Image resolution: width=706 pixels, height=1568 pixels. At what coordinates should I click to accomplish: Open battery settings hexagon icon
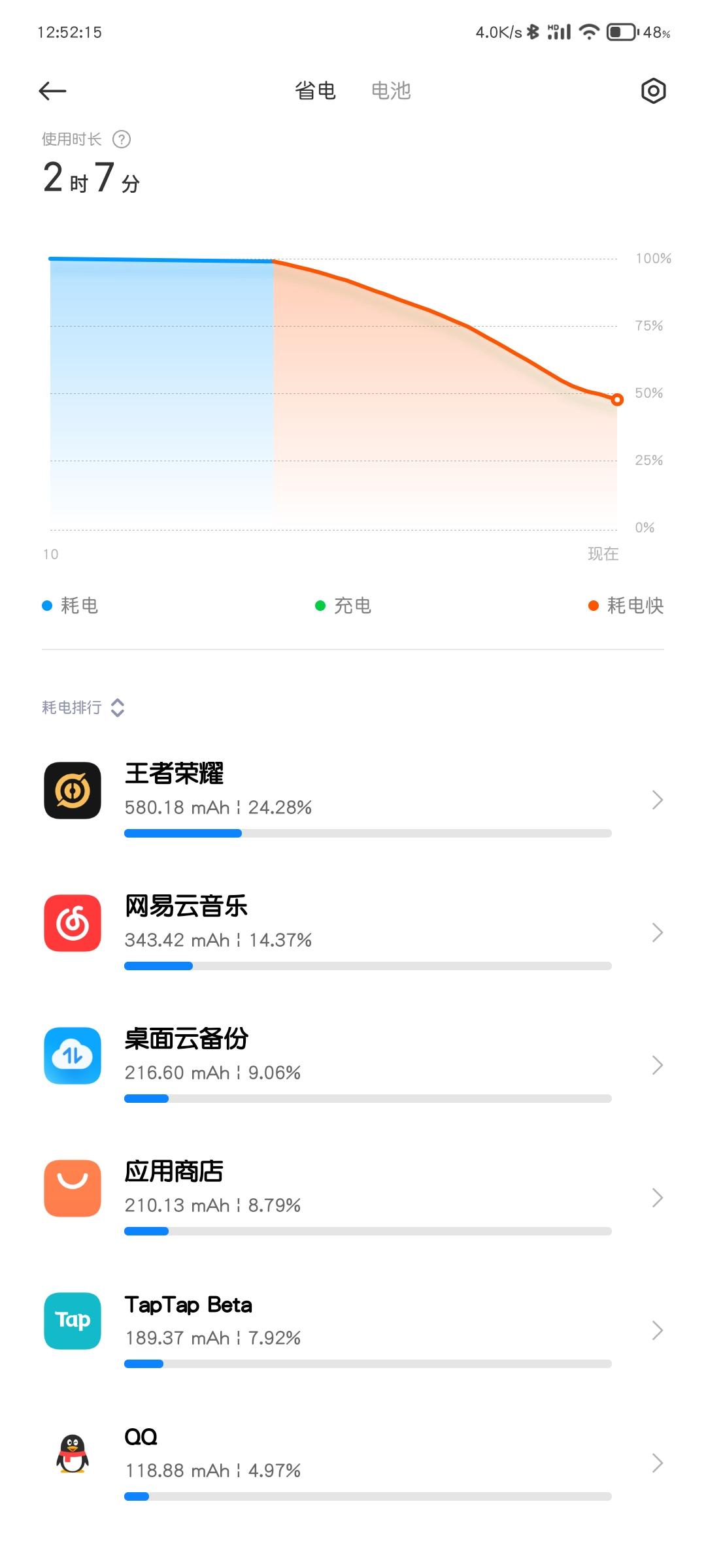[653, 91]
